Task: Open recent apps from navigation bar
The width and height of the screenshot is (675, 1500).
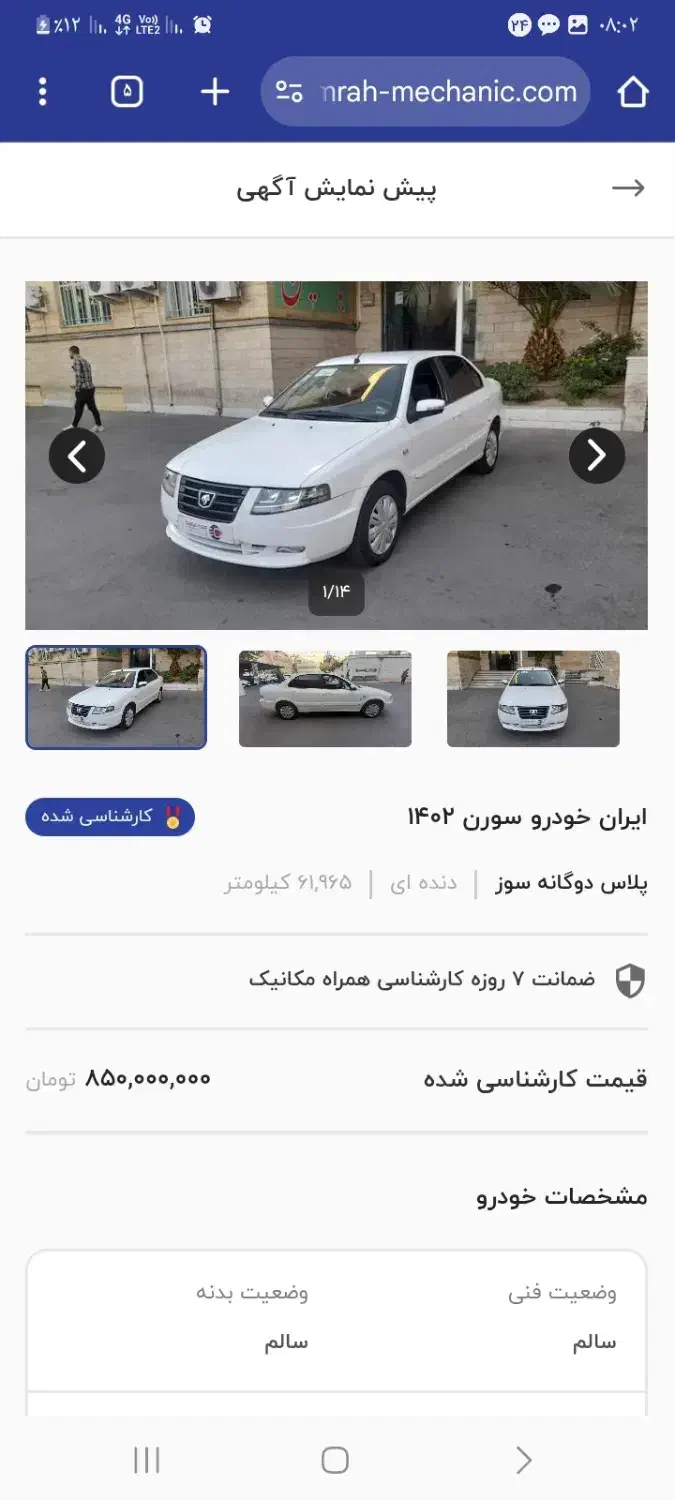Action: click(147, 1460)
